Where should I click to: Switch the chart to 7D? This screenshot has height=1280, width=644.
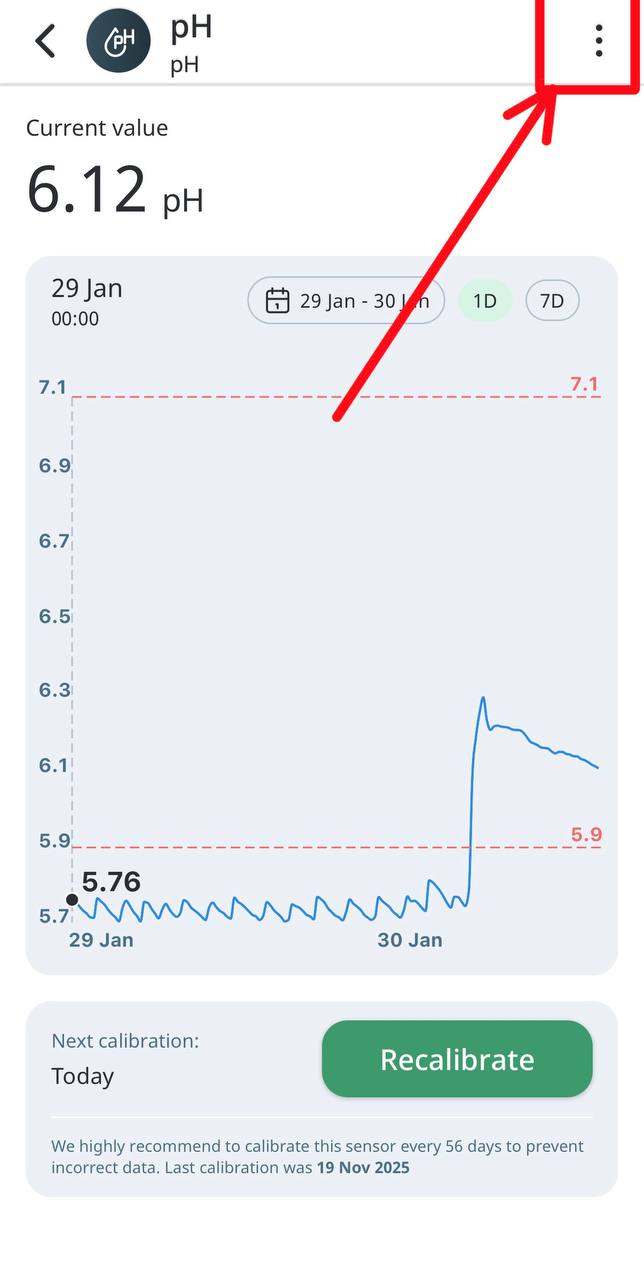coord(552,301)
